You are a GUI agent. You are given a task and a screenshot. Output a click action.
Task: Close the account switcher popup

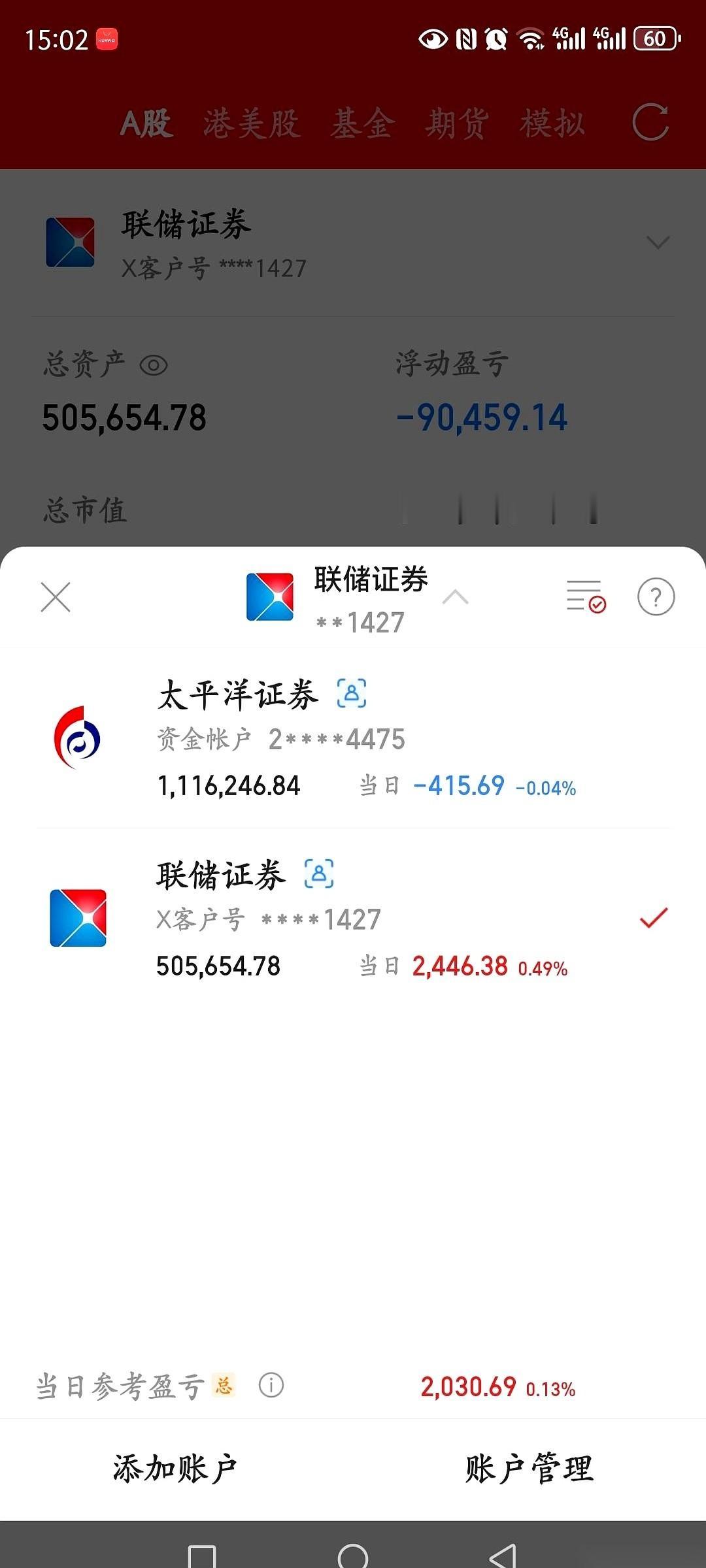tap(55, 596)
